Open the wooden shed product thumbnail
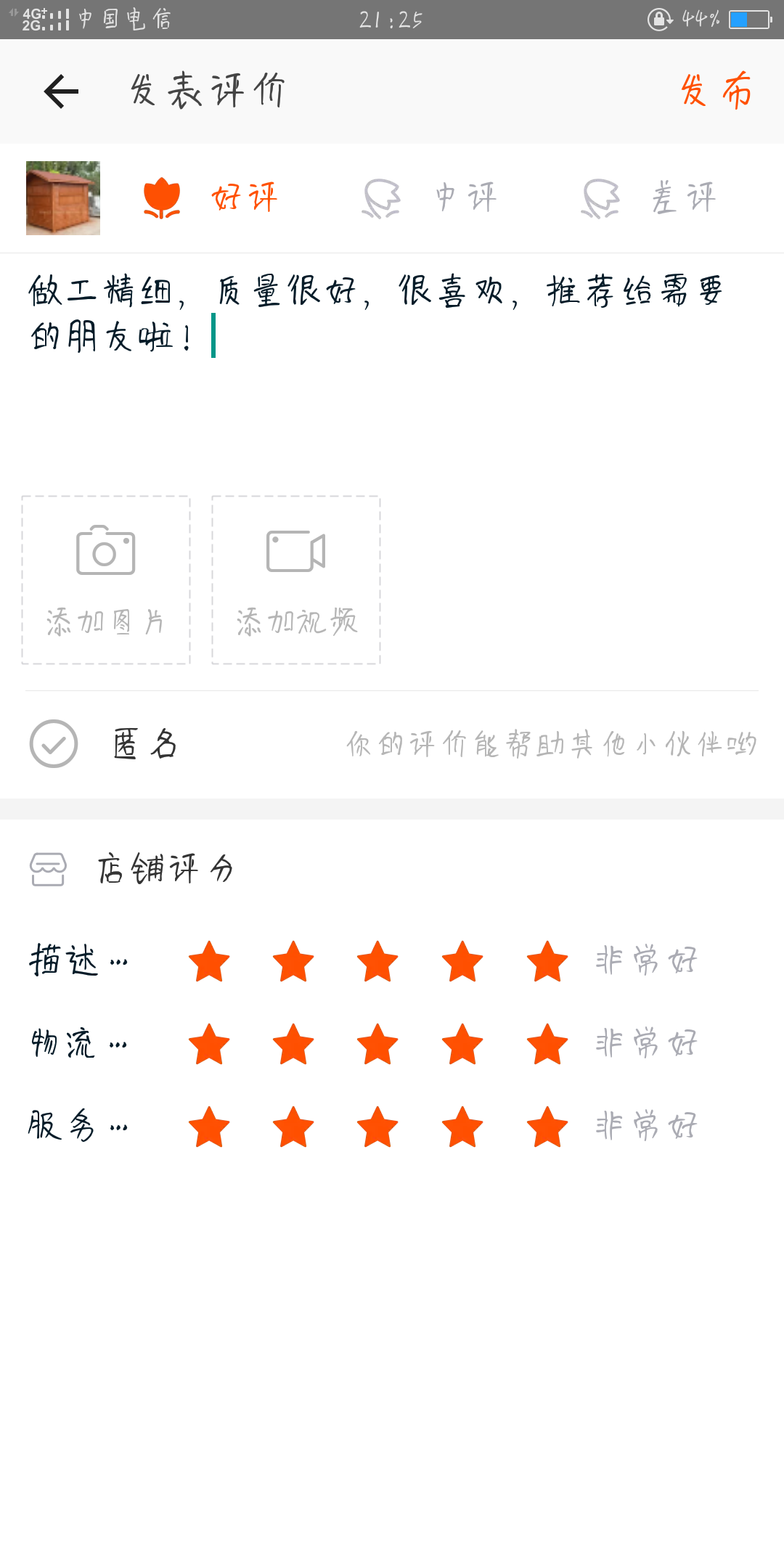This screenshot has height=1568, width=784. tap(63, 198)
